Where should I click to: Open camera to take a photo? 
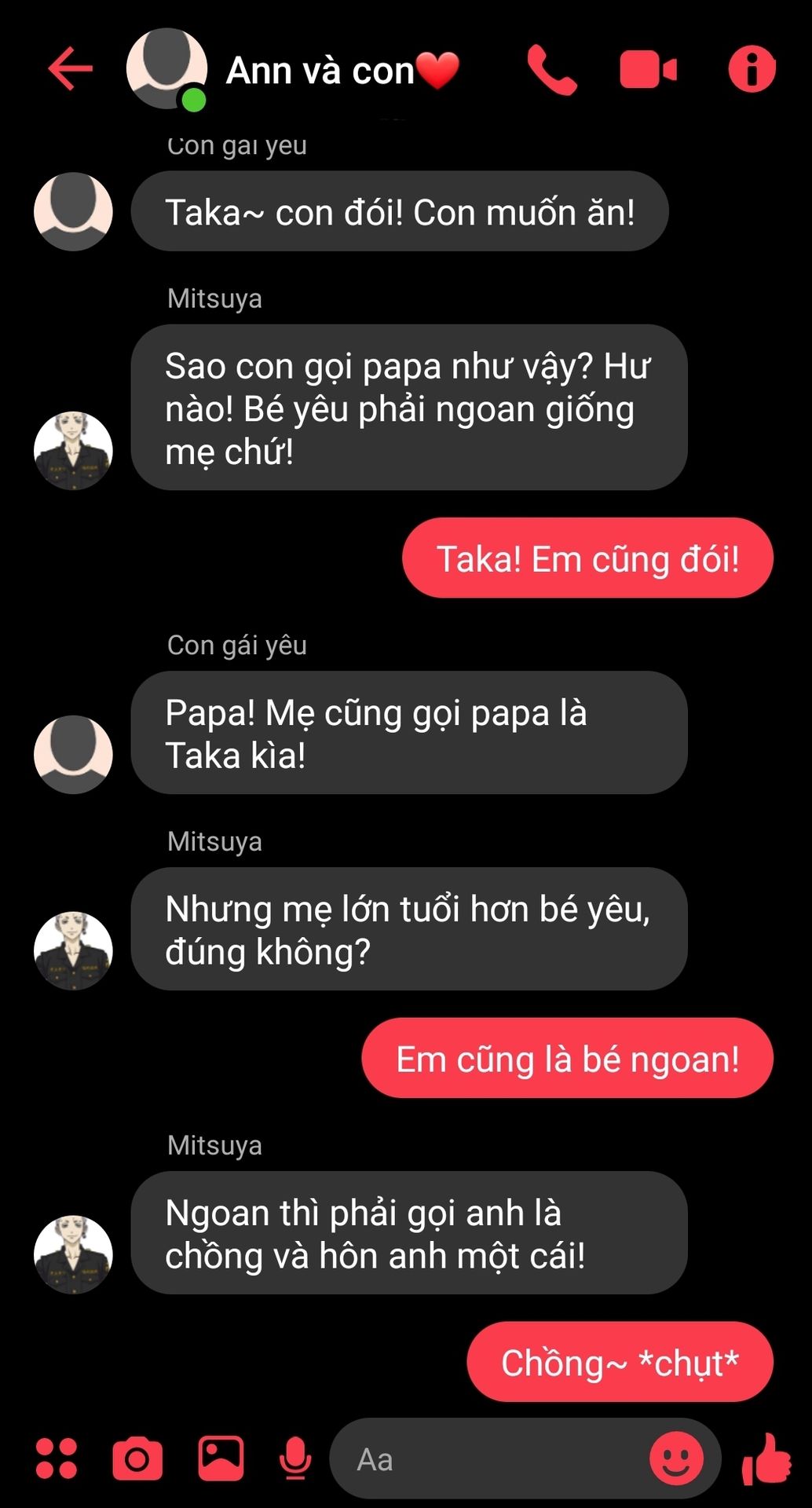click(137, 1459)
